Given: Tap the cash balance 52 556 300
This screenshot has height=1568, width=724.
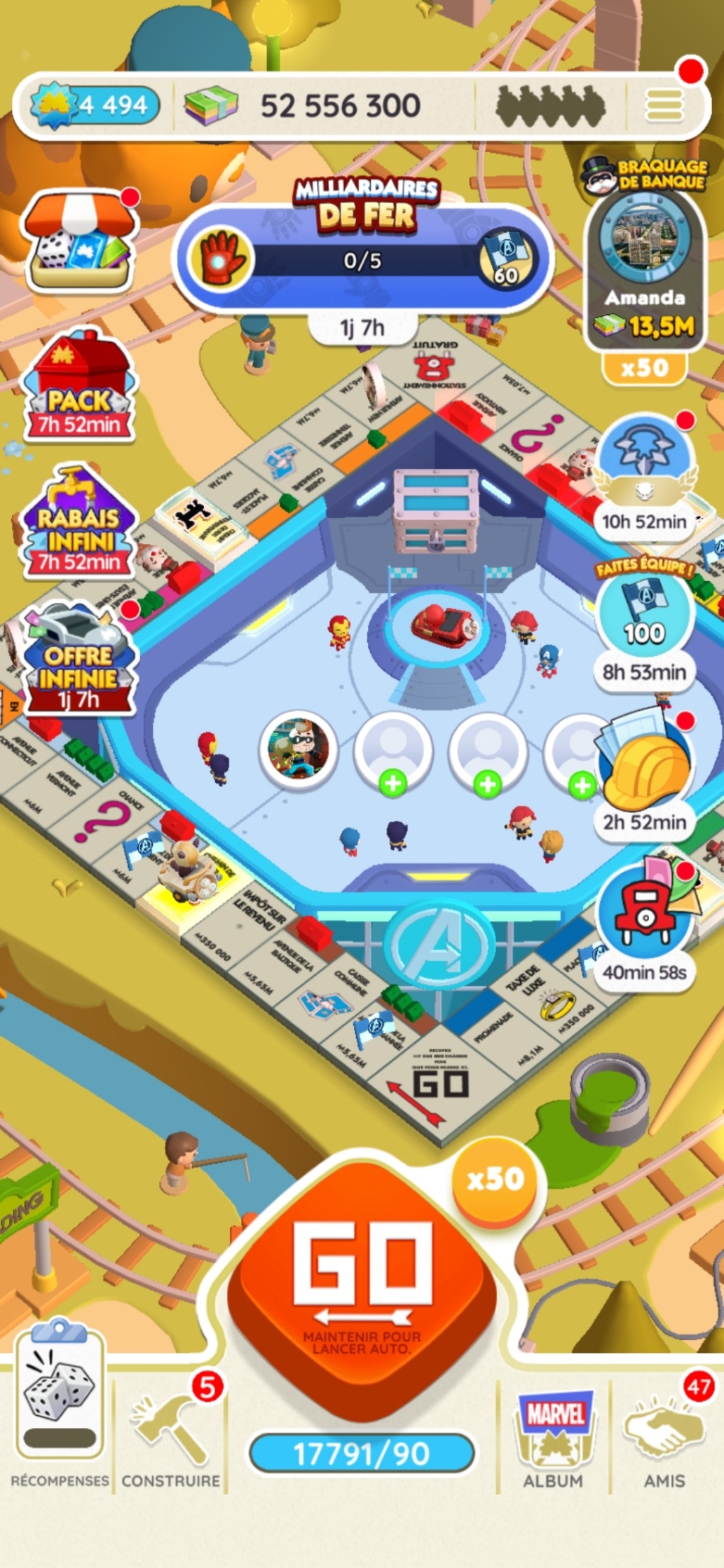Looking at the screenshot, I should click(339, 106).
